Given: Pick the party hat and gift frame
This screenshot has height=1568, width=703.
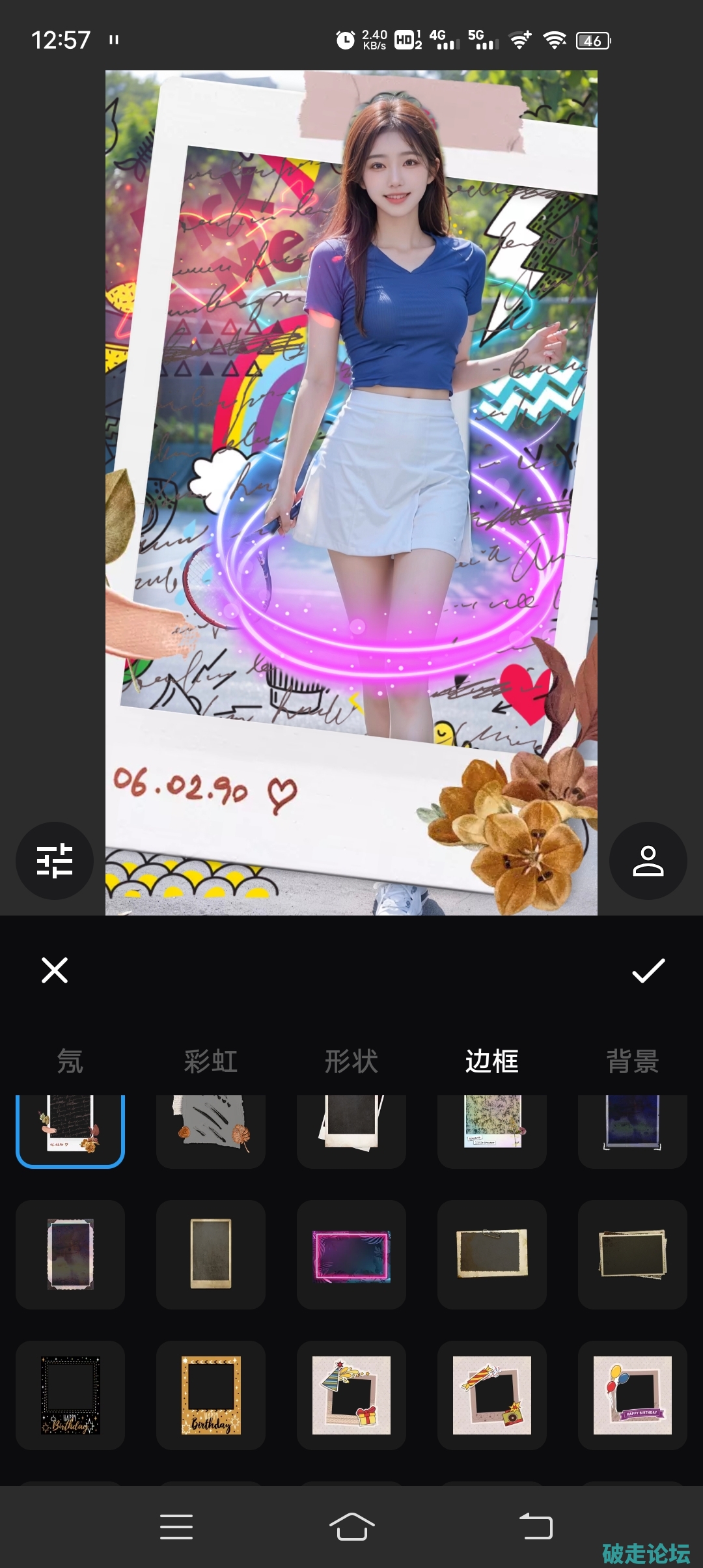Looking at the screenshot, I should pos(351,1395).
